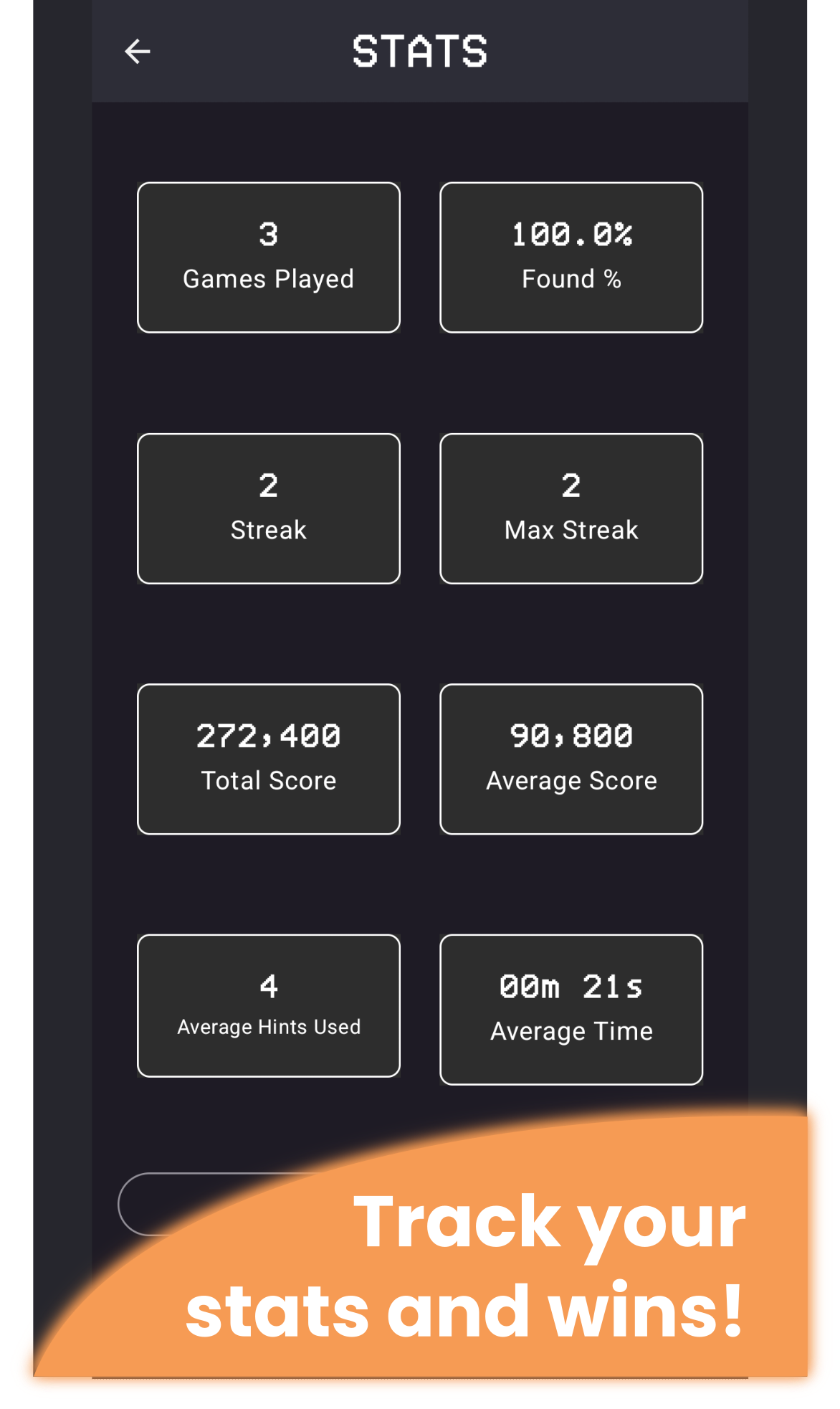This screenshot has height=1409, width=840.
Task: Click the back arrow to leave Stats
Action: [x=138, y=51]
